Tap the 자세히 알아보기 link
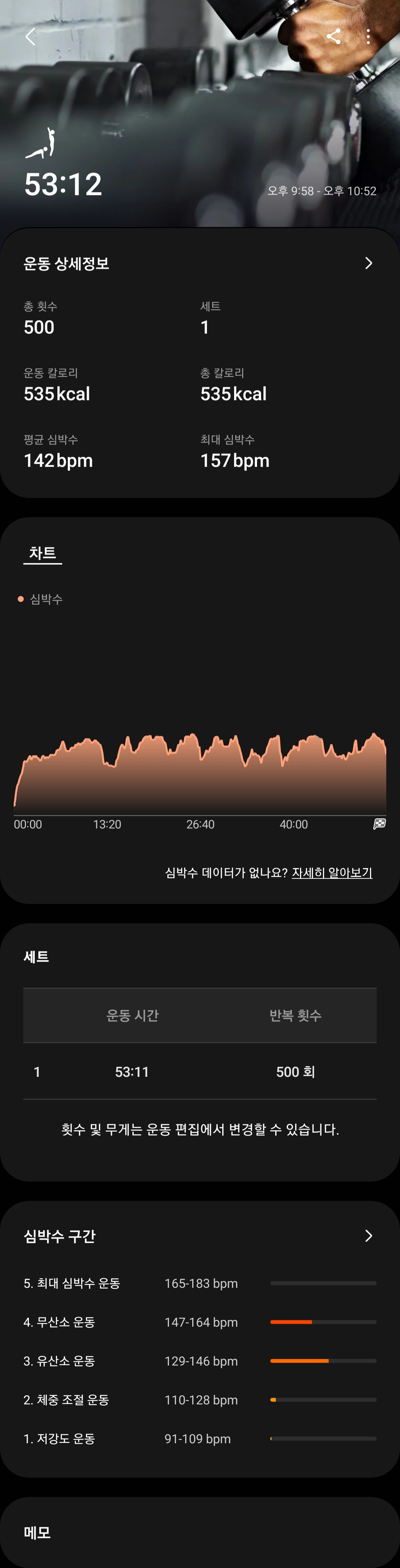 click(x=332, y=872)
